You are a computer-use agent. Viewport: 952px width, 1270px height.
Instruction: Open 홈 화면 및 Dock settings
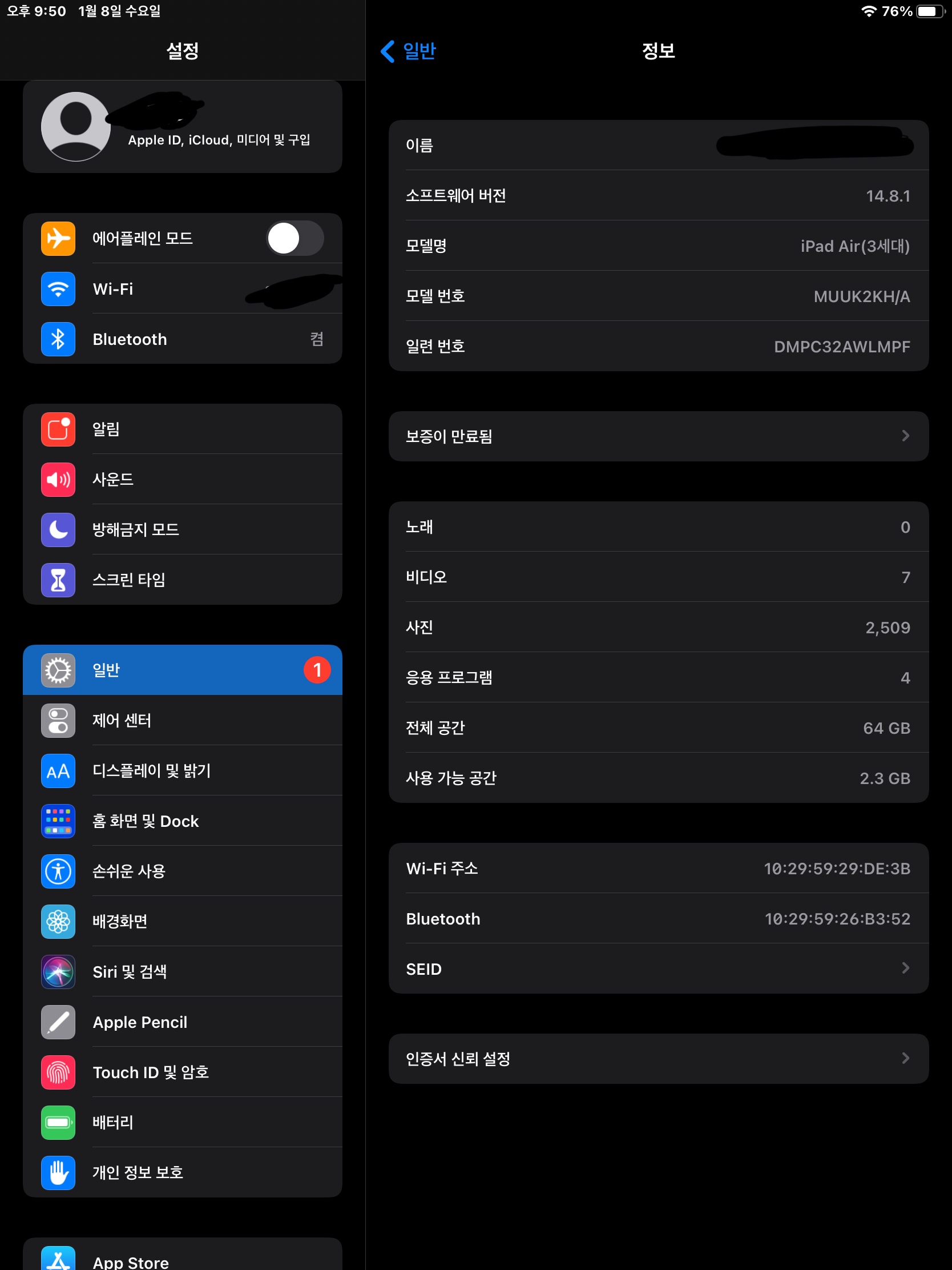tap(183, 821)
